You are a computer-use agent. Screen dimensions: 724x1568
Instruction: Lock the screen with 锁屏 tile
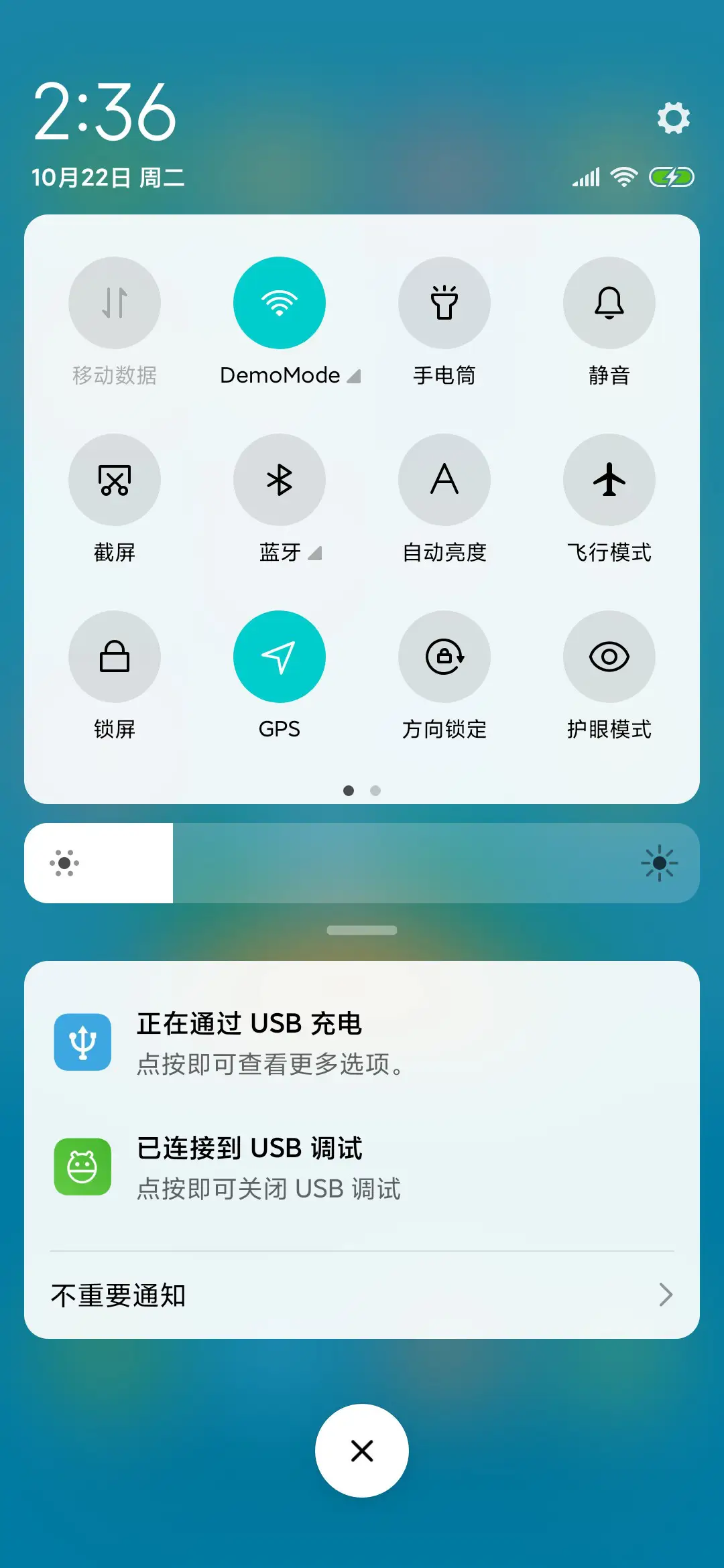click(x=115, y=657)
